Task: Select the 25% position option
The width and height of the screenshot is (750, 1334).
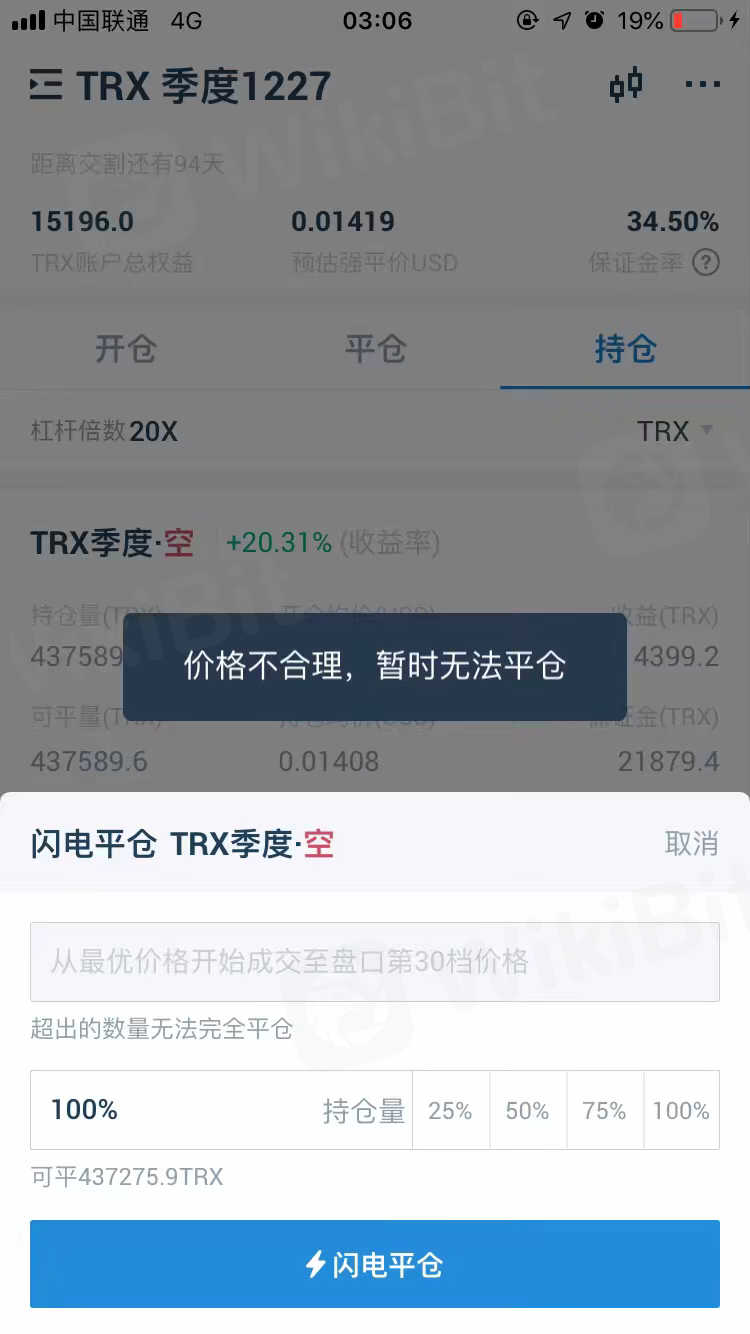Action: 450,1110
